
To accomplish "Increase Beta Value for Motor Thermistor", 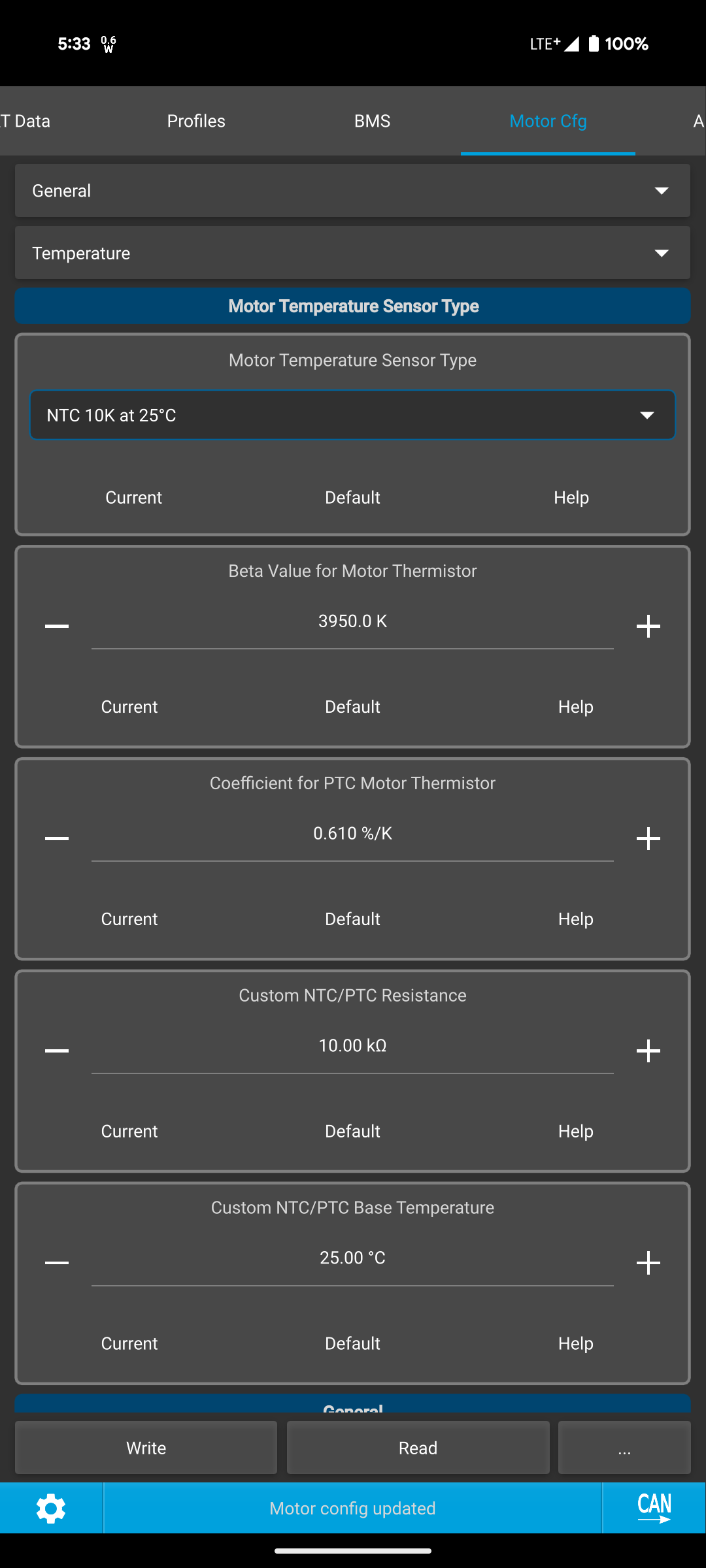I will pos(648,626).
